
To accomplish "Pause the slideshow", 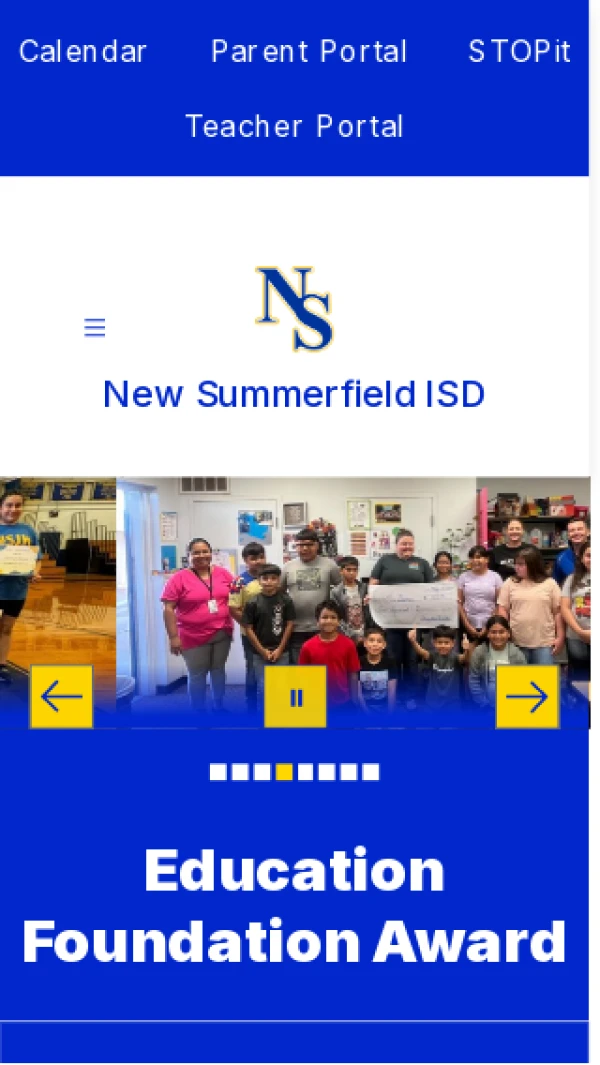I will click(295, 697).
